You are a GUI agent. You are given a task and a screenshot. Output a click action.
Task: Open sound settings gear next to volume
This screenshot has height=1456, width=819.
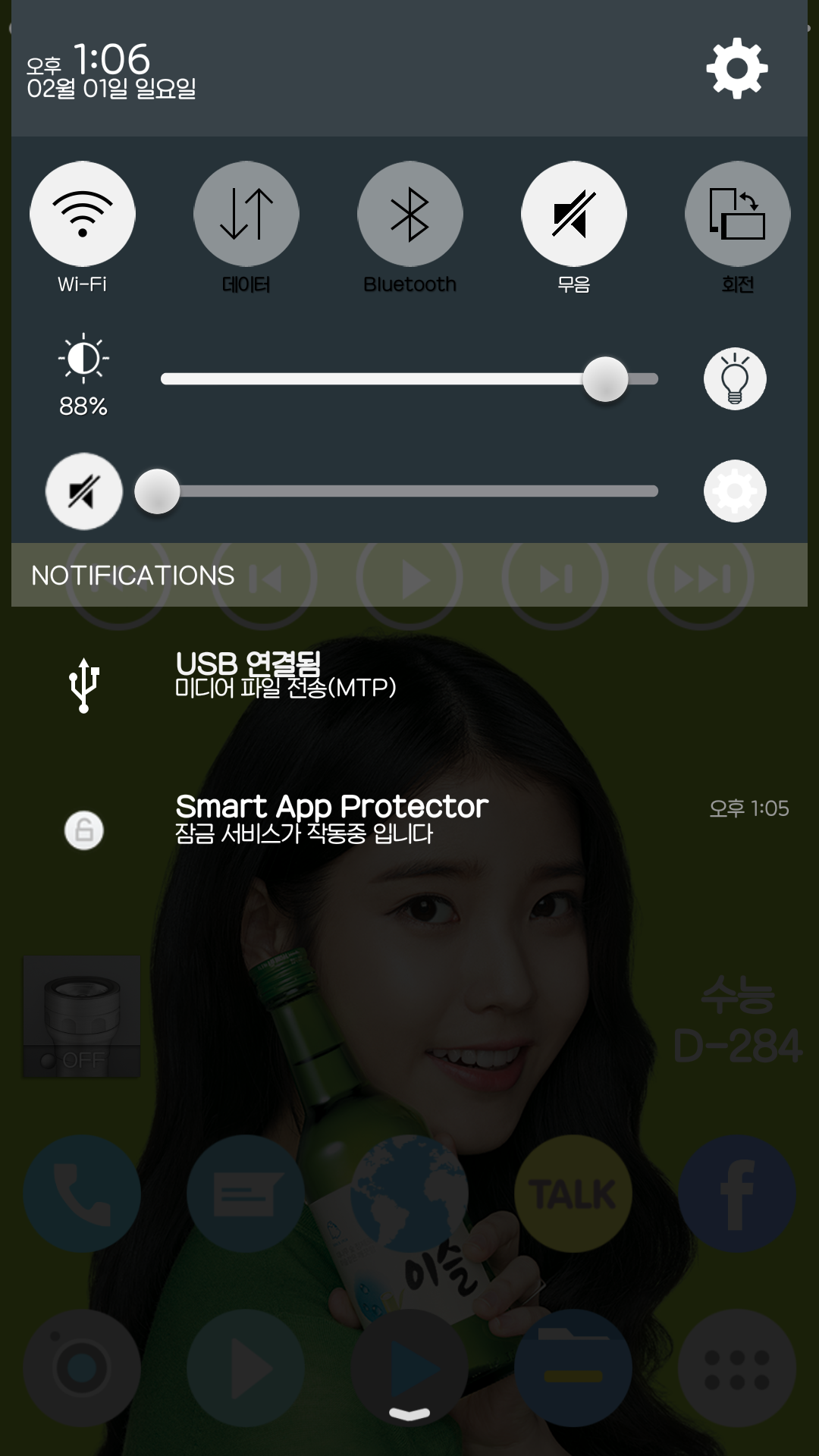[735, 491]
